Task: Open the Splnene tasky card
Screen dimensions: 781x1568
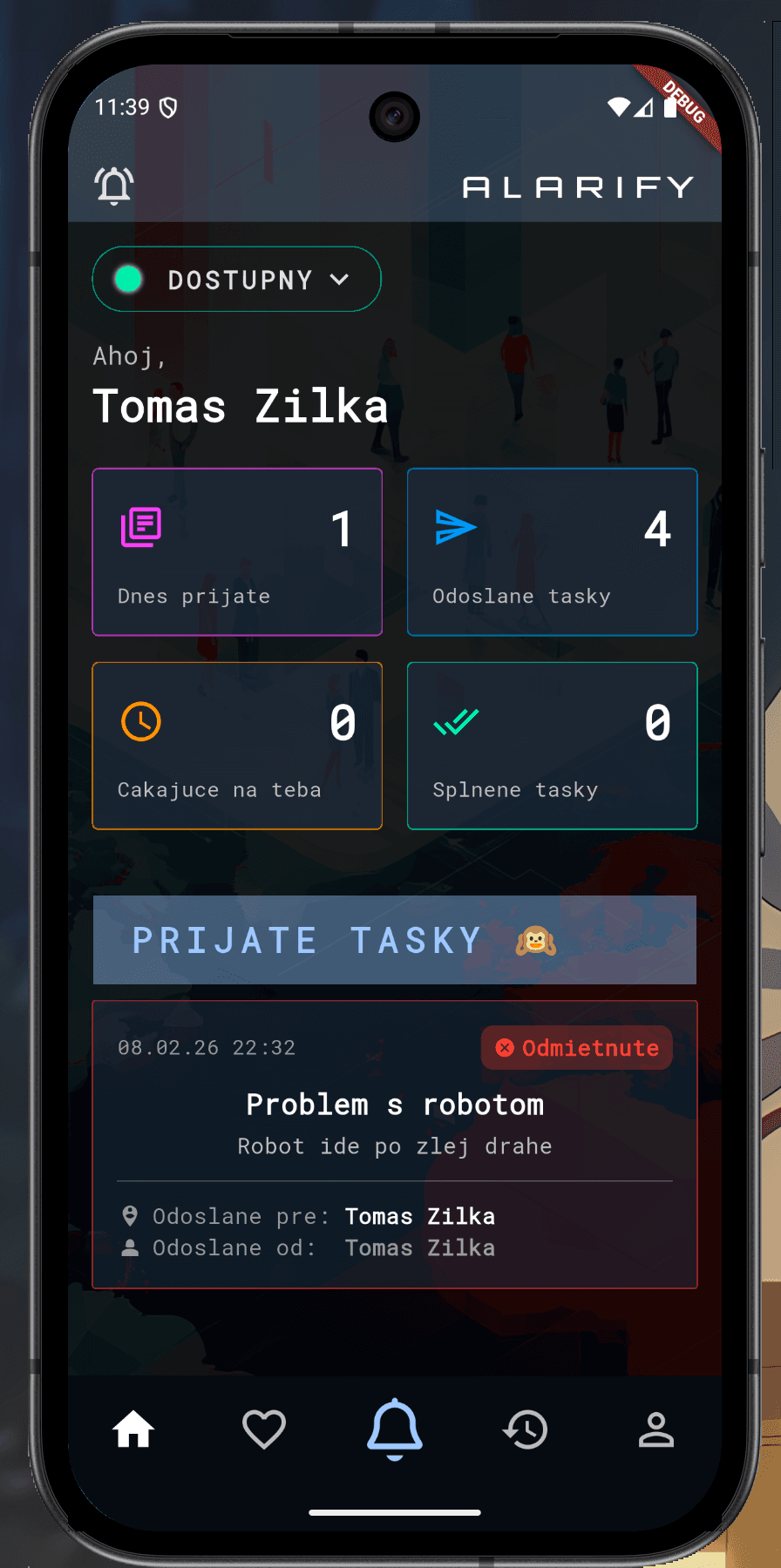Action: tap(552, 746)
